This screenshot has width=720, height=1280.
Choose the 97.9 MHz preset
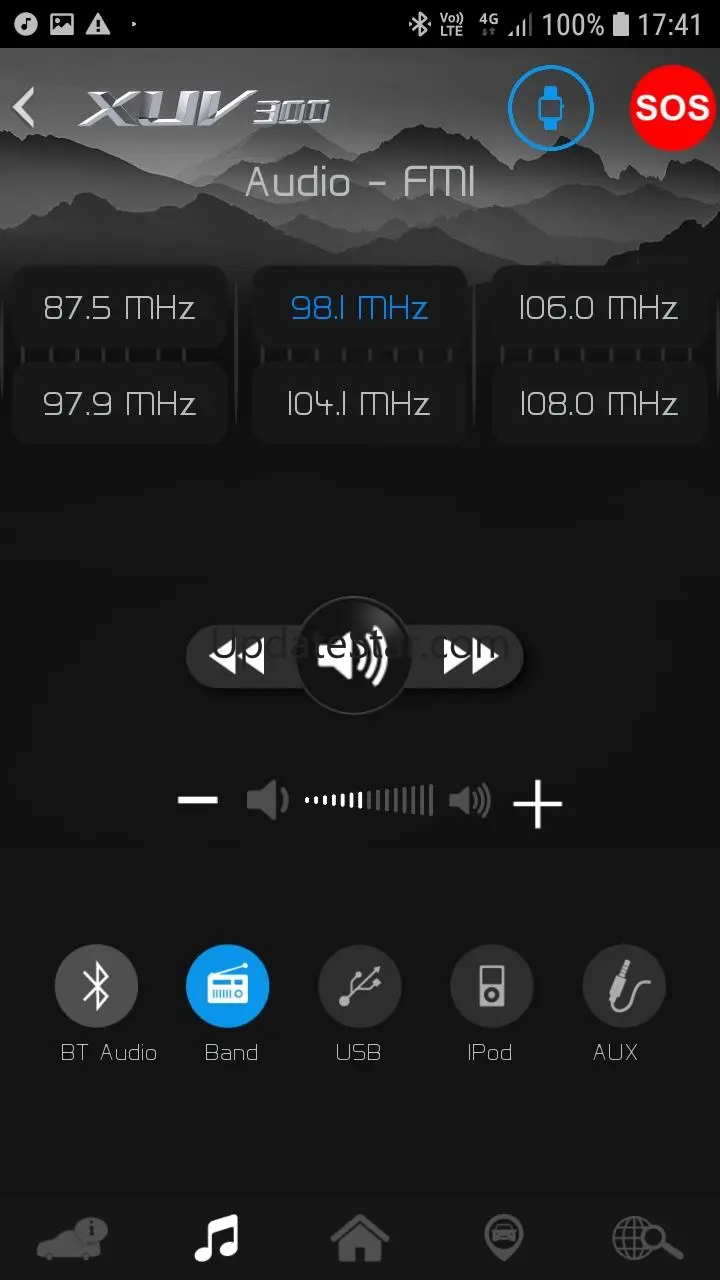coord(119,404)
